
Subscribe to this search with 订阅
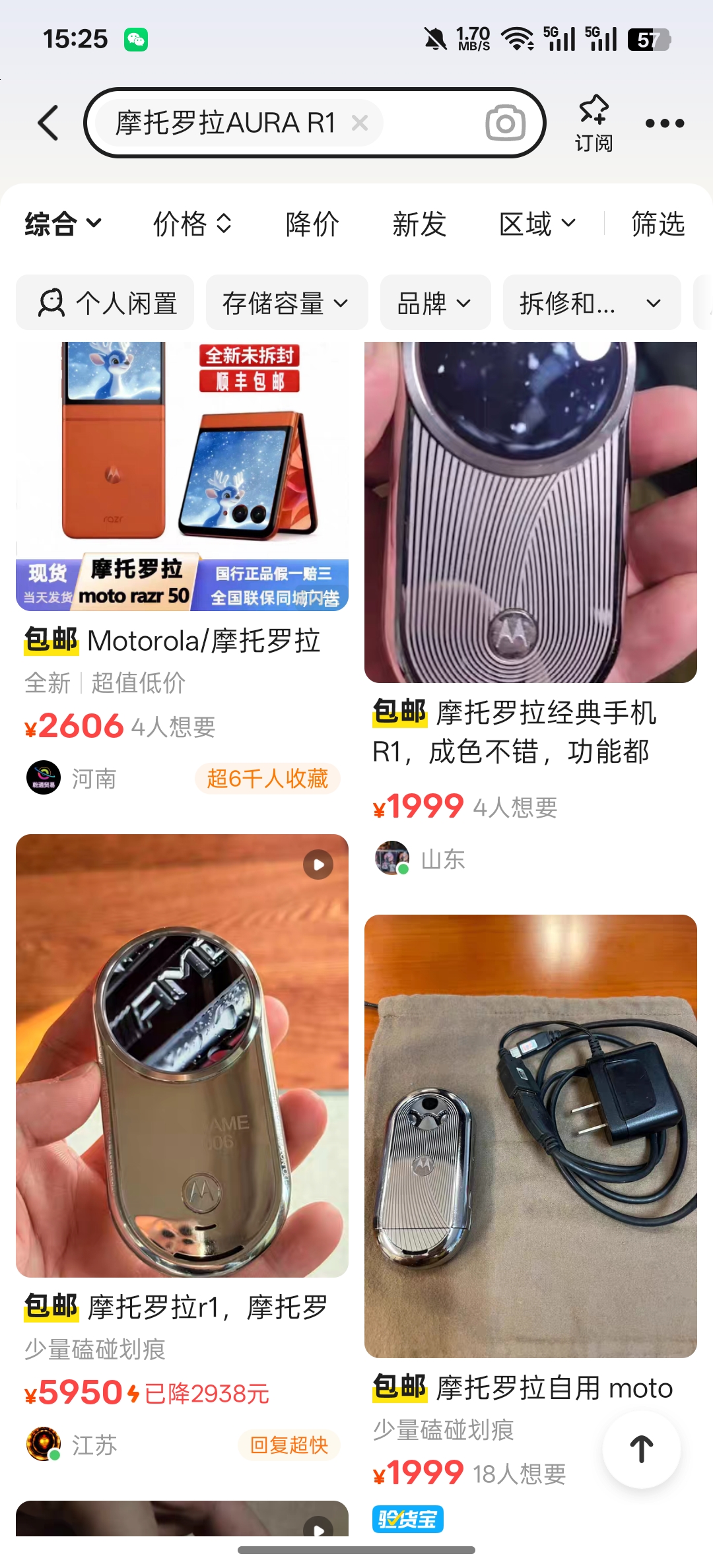594,123
